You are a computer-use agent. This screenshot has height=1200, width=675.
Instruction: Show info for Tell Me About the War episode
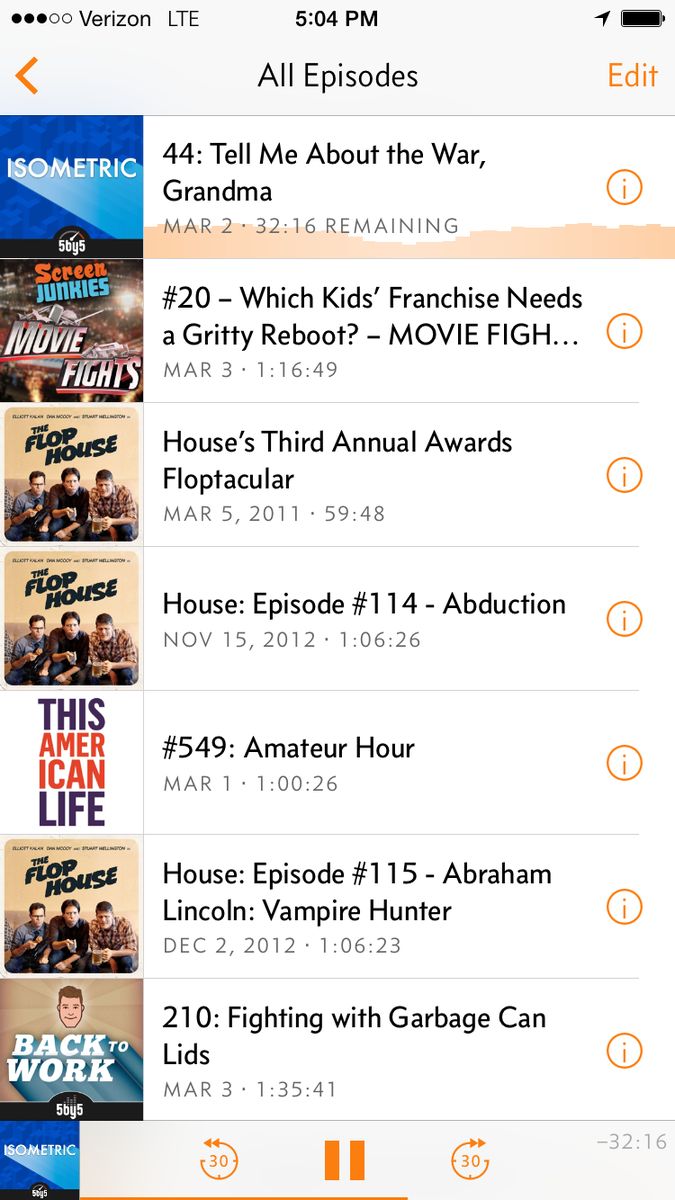[x=624, y=187]
